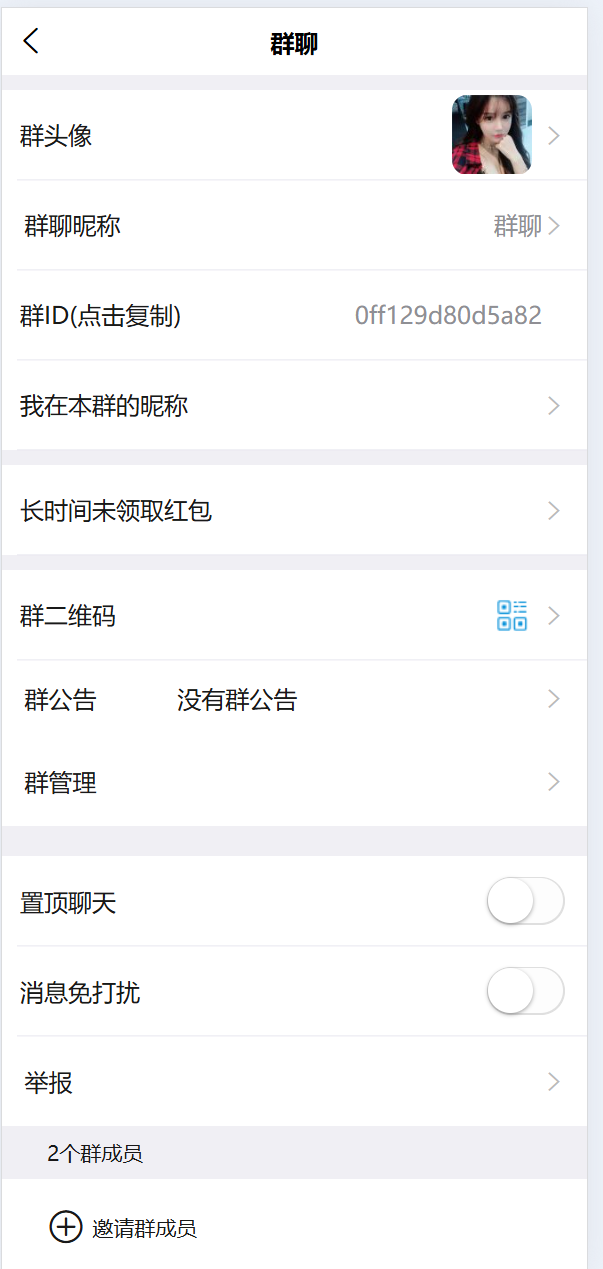Viewport: 603px width, 1269px height.
Task: Open the 群头像 group avatar row
Action: click(292, 136)
